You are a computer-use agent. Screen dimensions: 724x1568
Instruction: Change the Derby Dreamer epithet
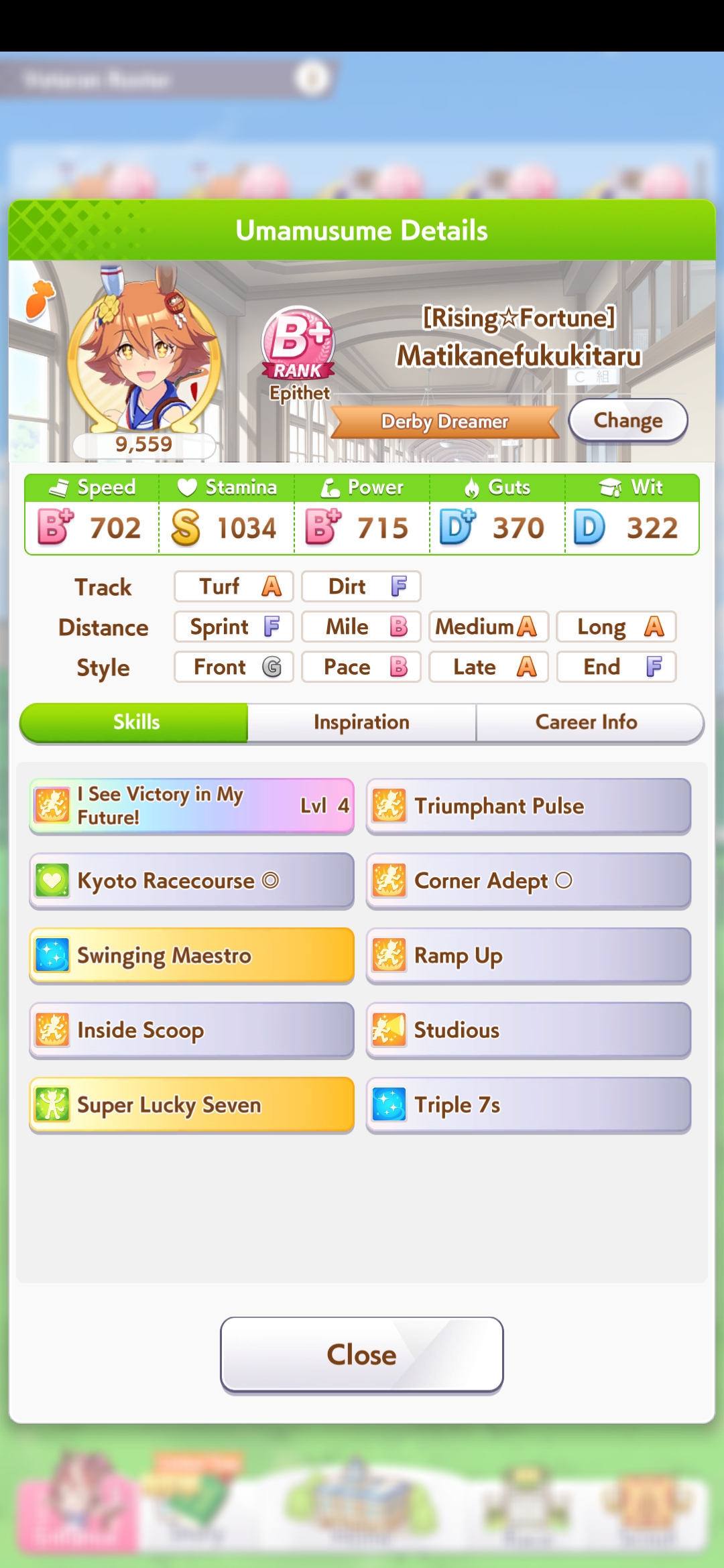click(x=628, y=421)
